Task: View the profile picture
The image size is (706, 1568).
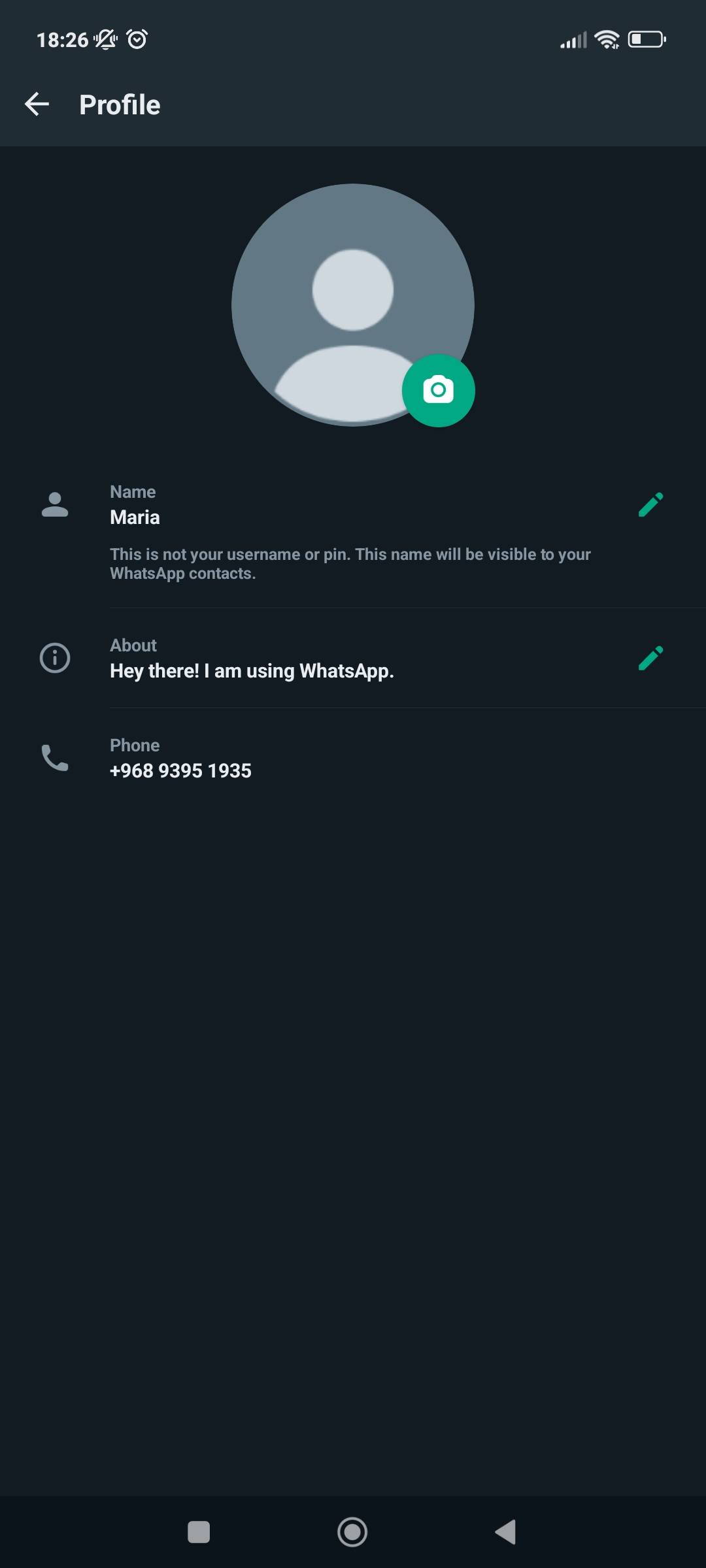Action: (353, 304)
